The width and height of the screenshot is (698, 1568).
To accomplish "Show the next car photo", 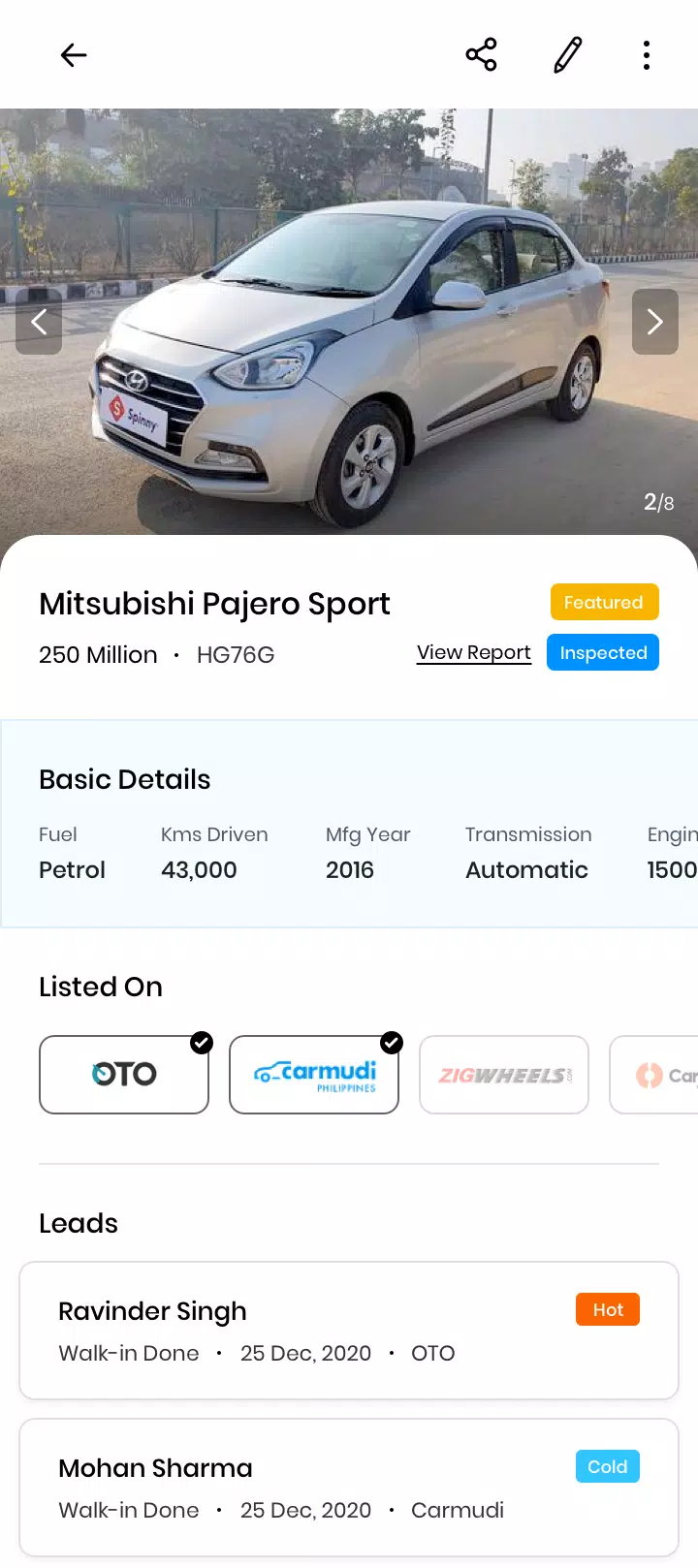I will [x=655, y=322].
